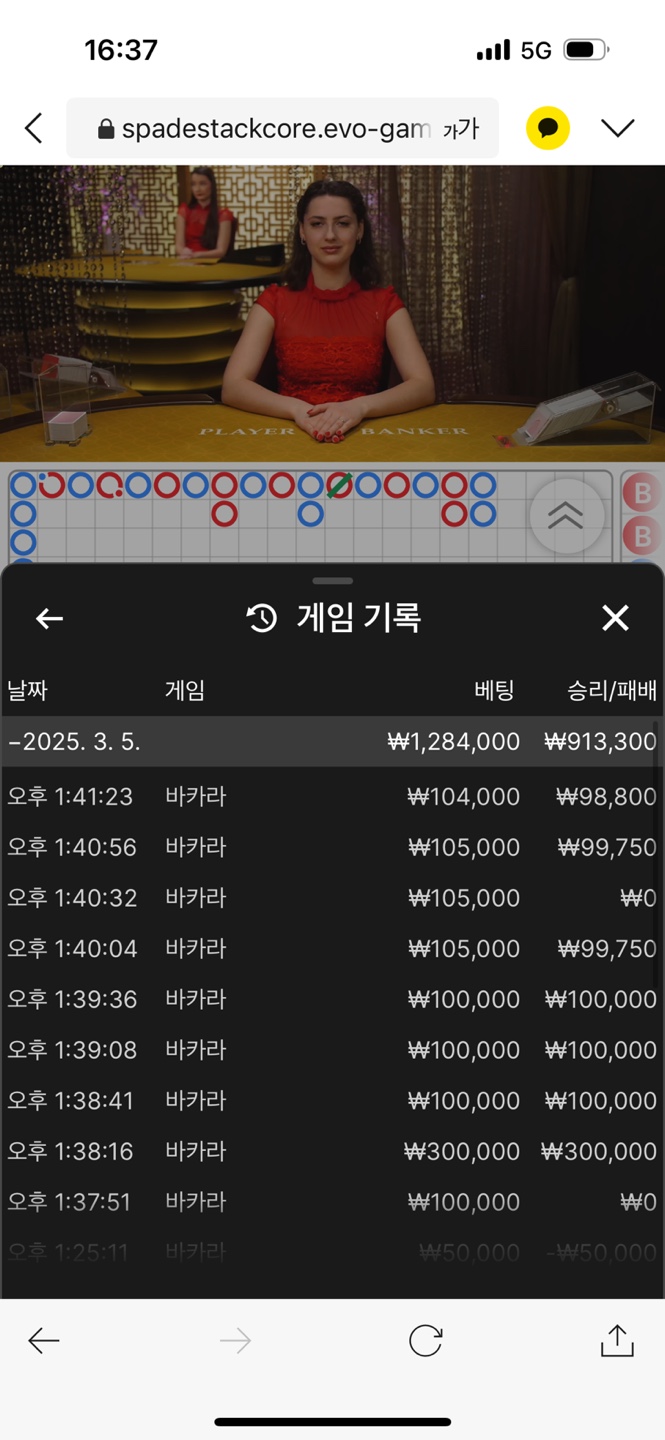
Task: Open the yellow KakaoTalk chat icon
Action: pyautogui.click(x=548, y=128)
